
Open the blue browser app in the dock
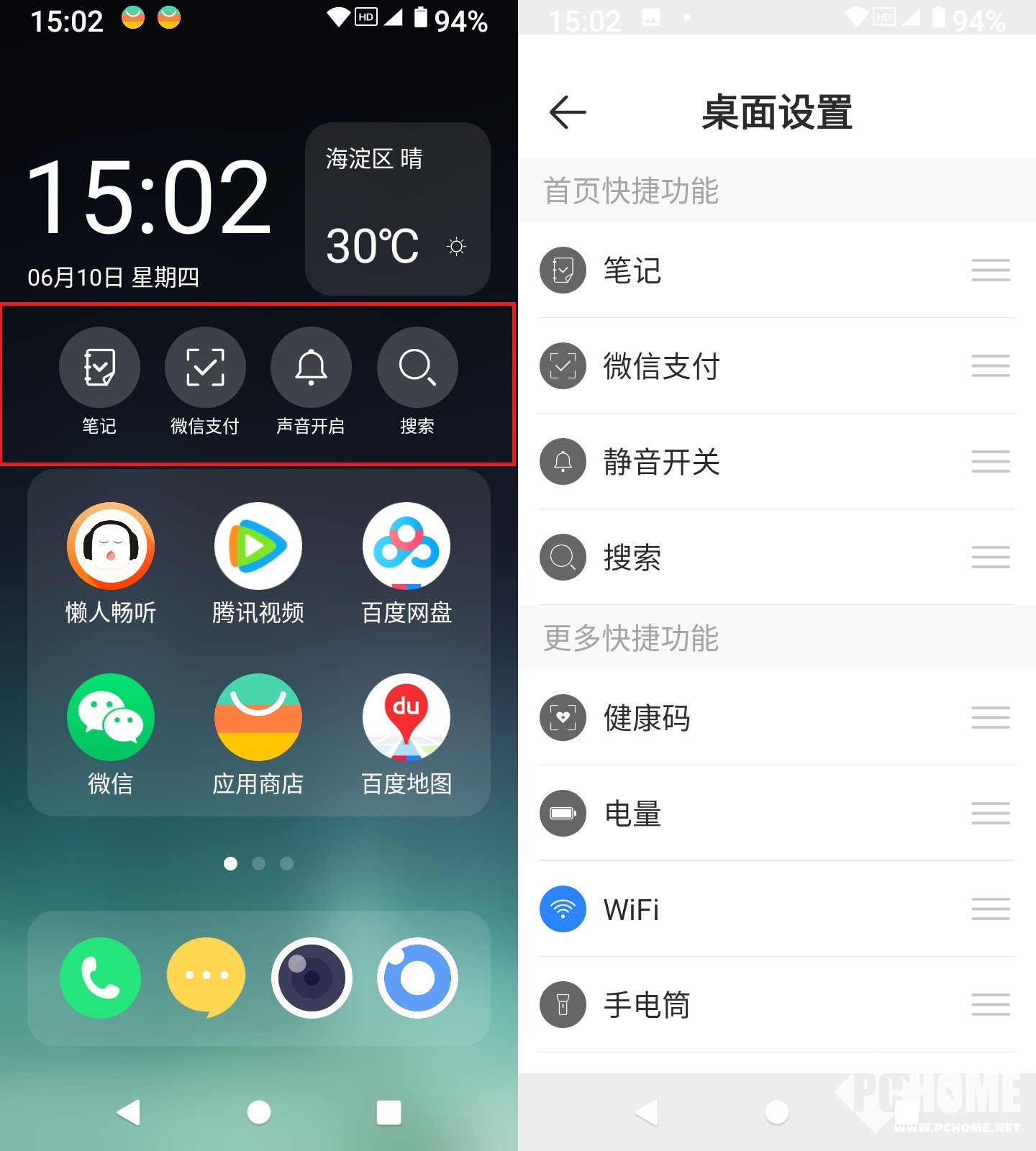point(417,978)
